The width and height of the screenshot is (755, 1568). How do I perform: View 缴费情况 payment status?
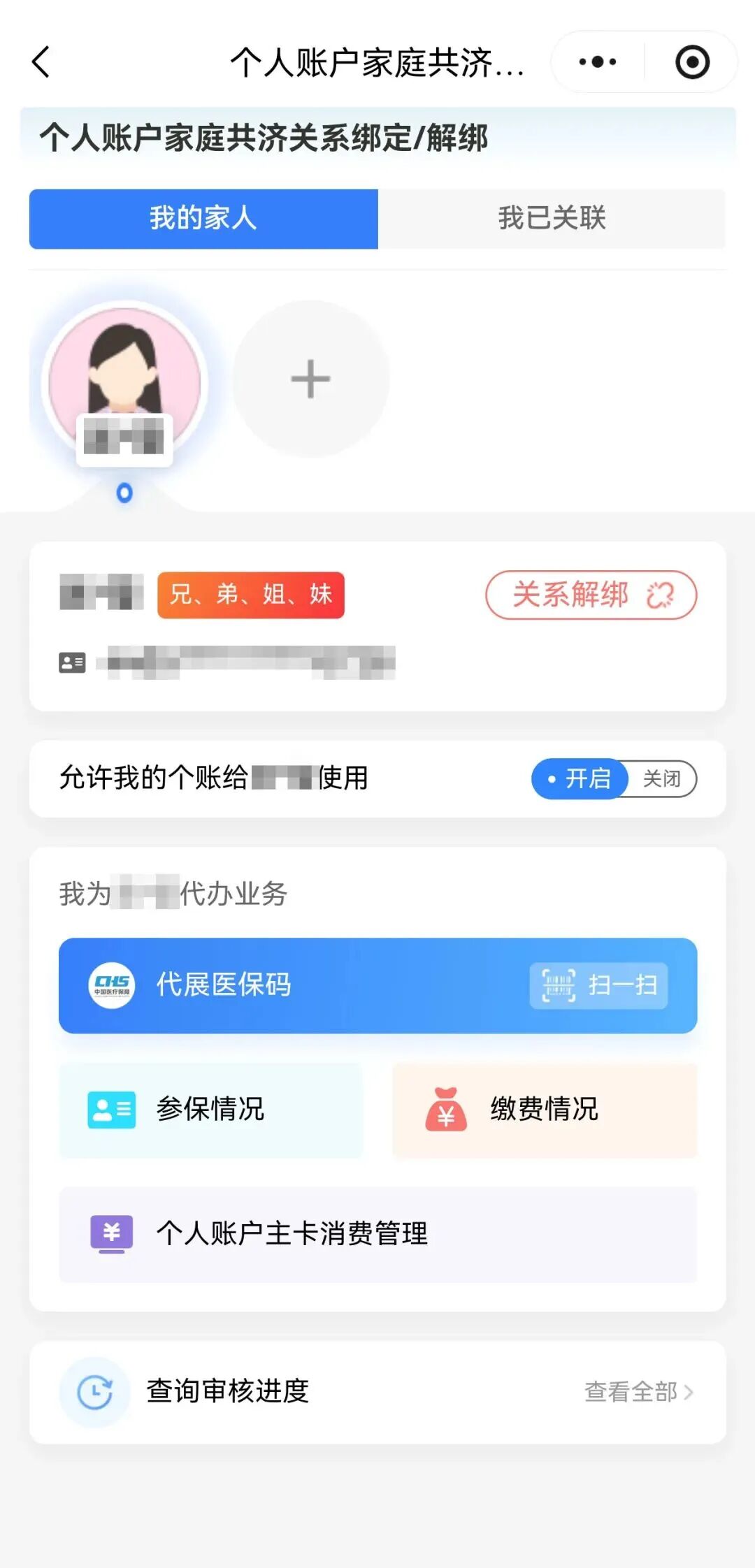pos(545,1110)
